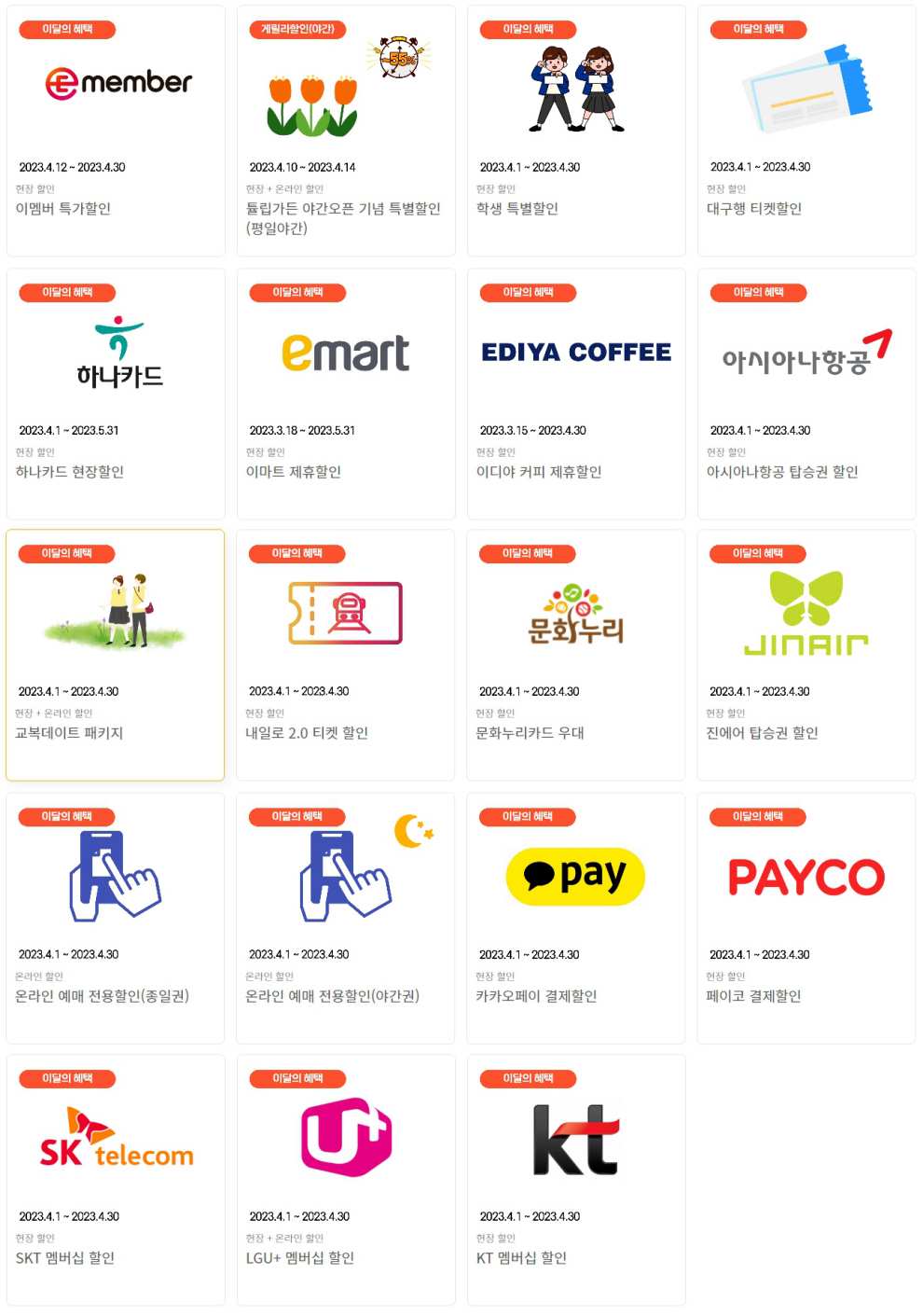This screenshot has width=923, height=1316.
Task: Click the JINAIR butterfly logo
Action: (806, 614)
